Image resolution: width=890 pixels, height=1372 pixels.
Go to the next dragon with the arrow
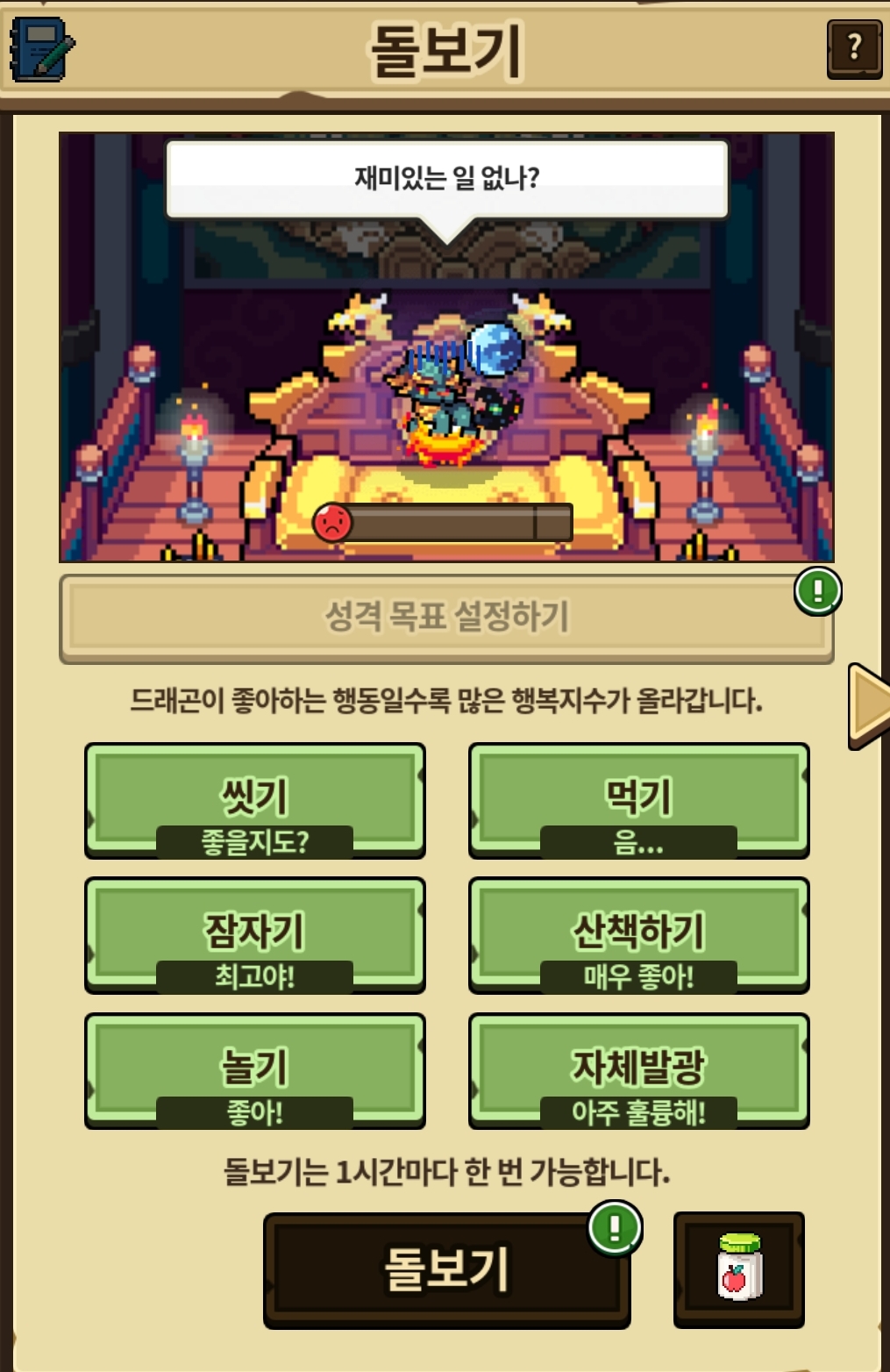pyautogui.click(x=869, y=706)
